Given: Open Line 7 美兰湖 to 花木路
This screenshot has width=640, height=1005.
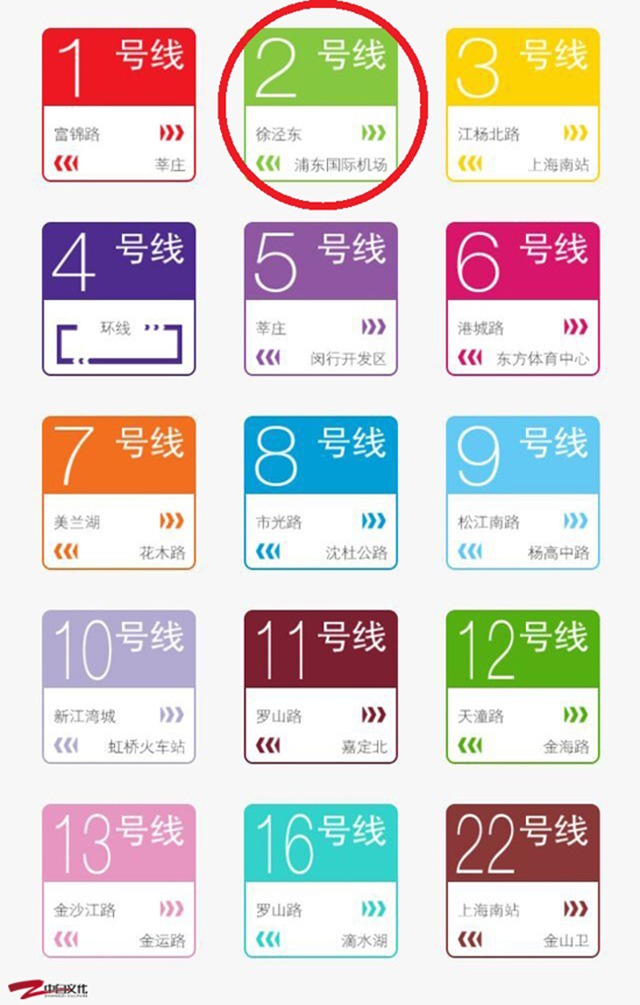Looking at the screenshot, I should click(x=118, y=493).
